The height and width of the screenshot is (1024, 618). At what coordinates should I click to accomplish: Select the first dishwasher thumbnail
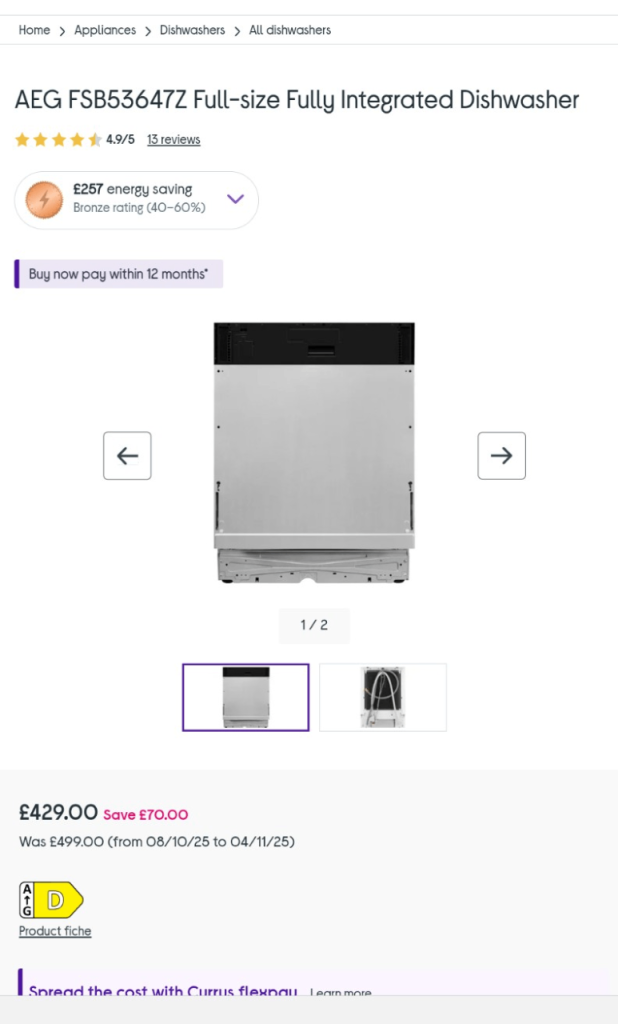(x=245, y=697)
